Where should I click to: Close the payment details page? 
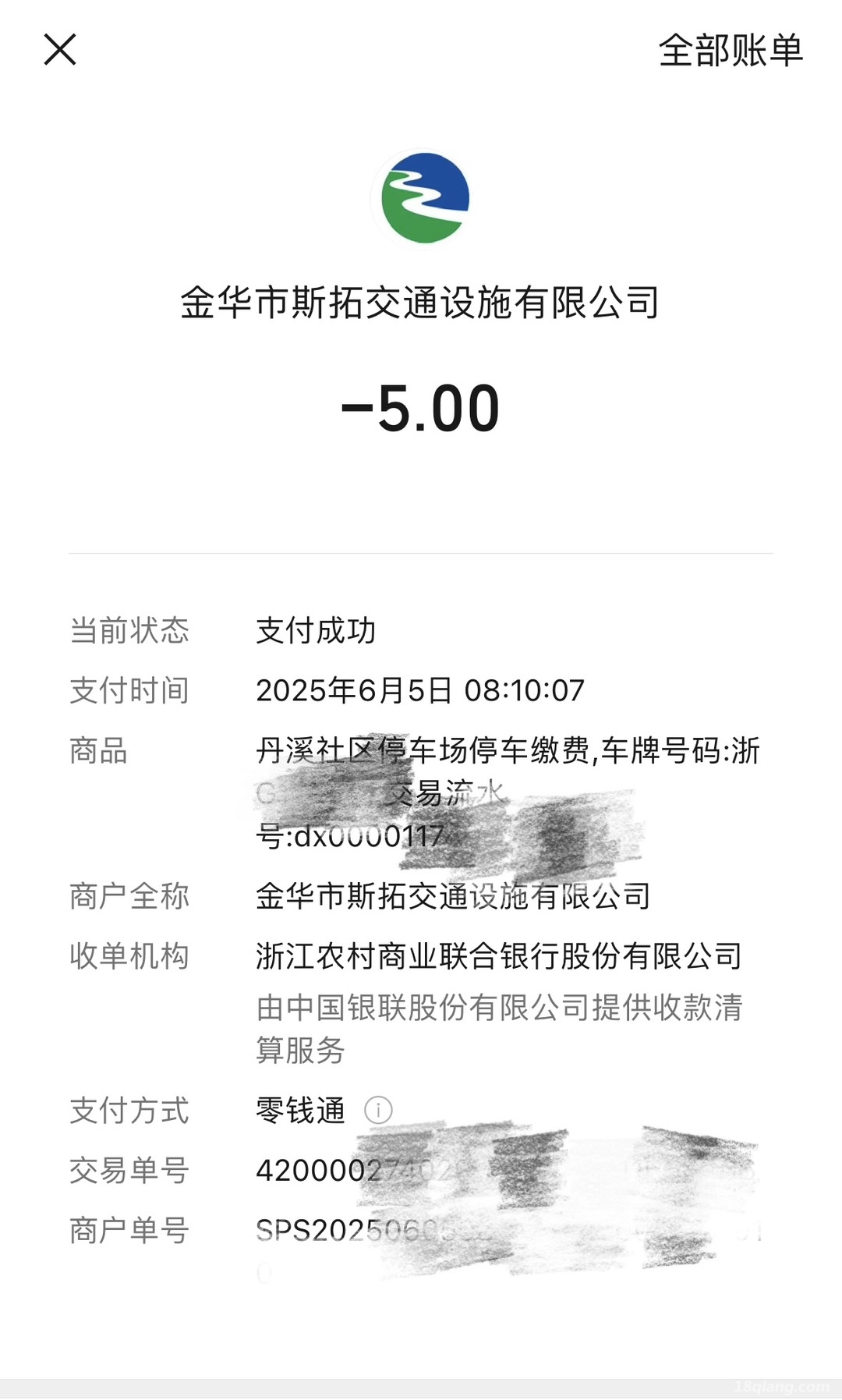60,50
